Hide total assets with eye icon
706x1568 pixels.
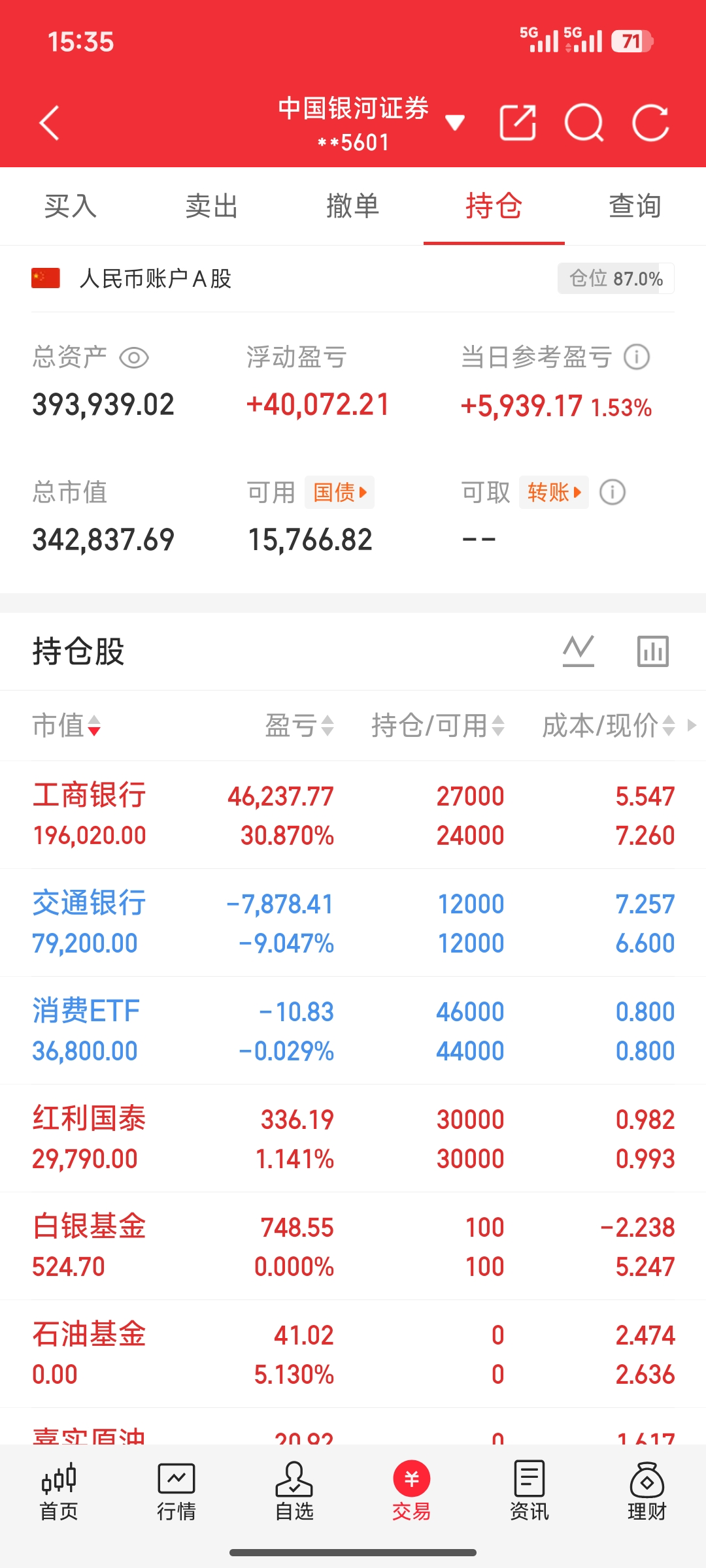134,358
